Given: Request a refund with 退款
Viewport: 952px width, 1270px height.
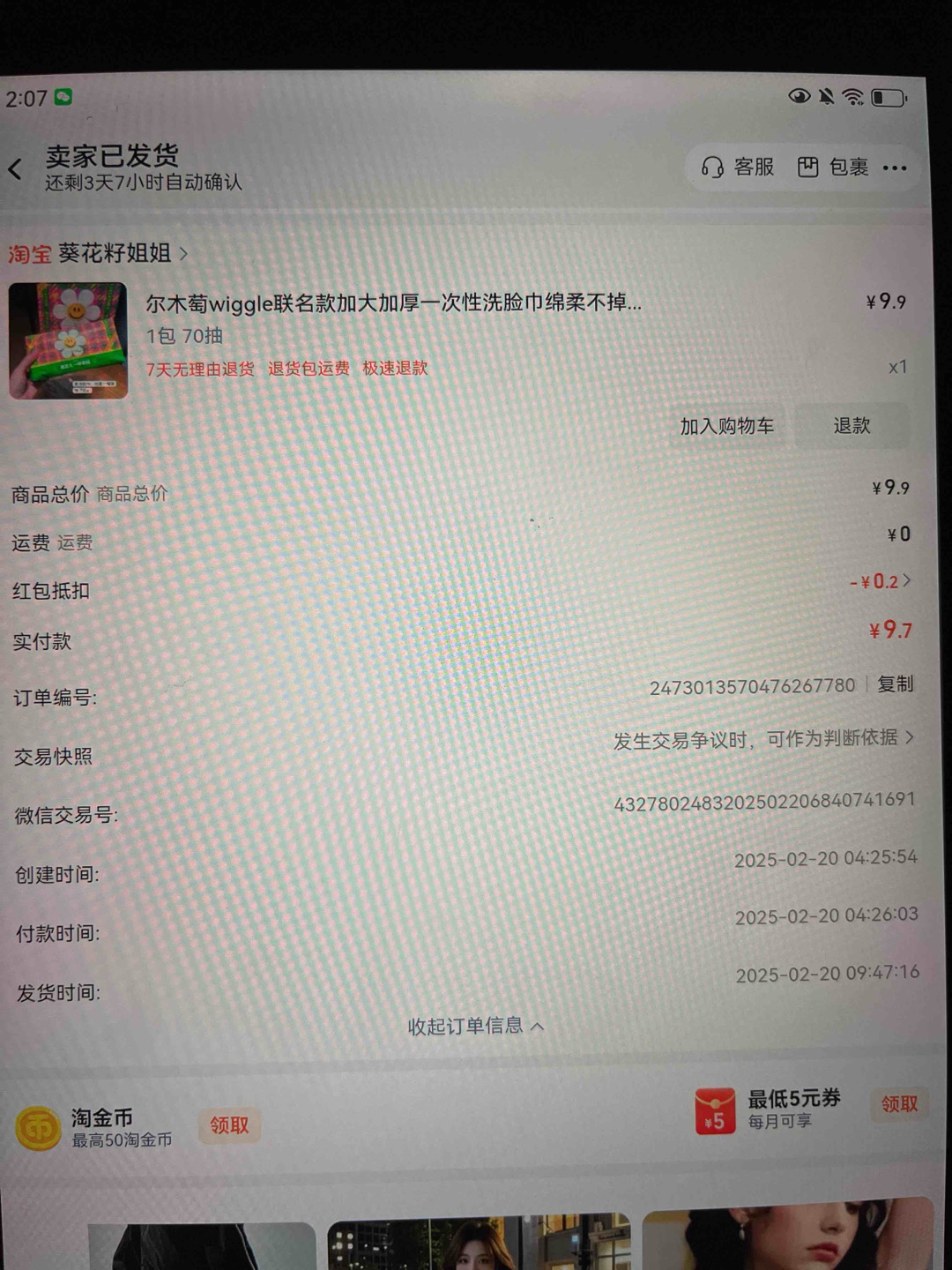Looking at the screenshot, I should tap(852, 426).
